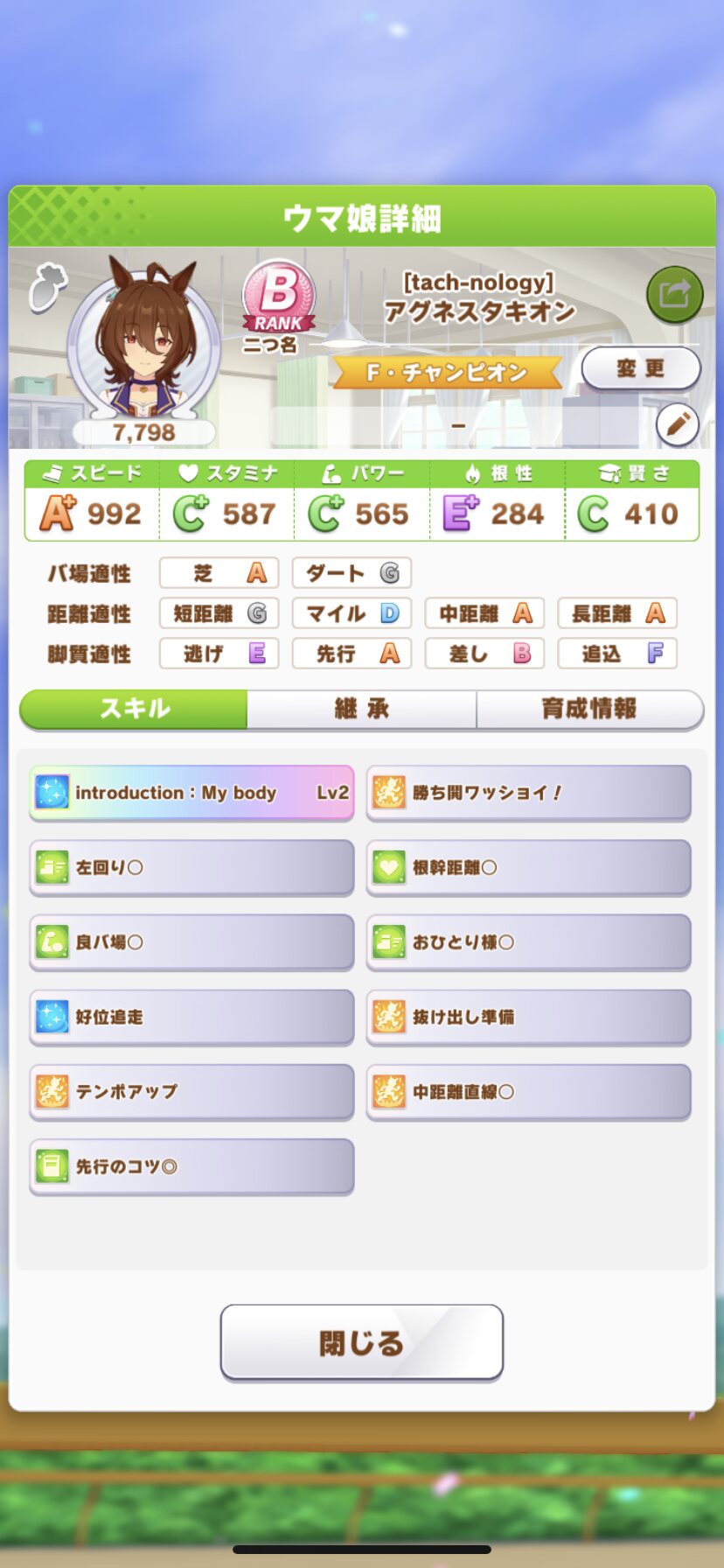This screenshot has width=724, height=1568.
Task: Tap the green share icon
Action: [674, 295]
